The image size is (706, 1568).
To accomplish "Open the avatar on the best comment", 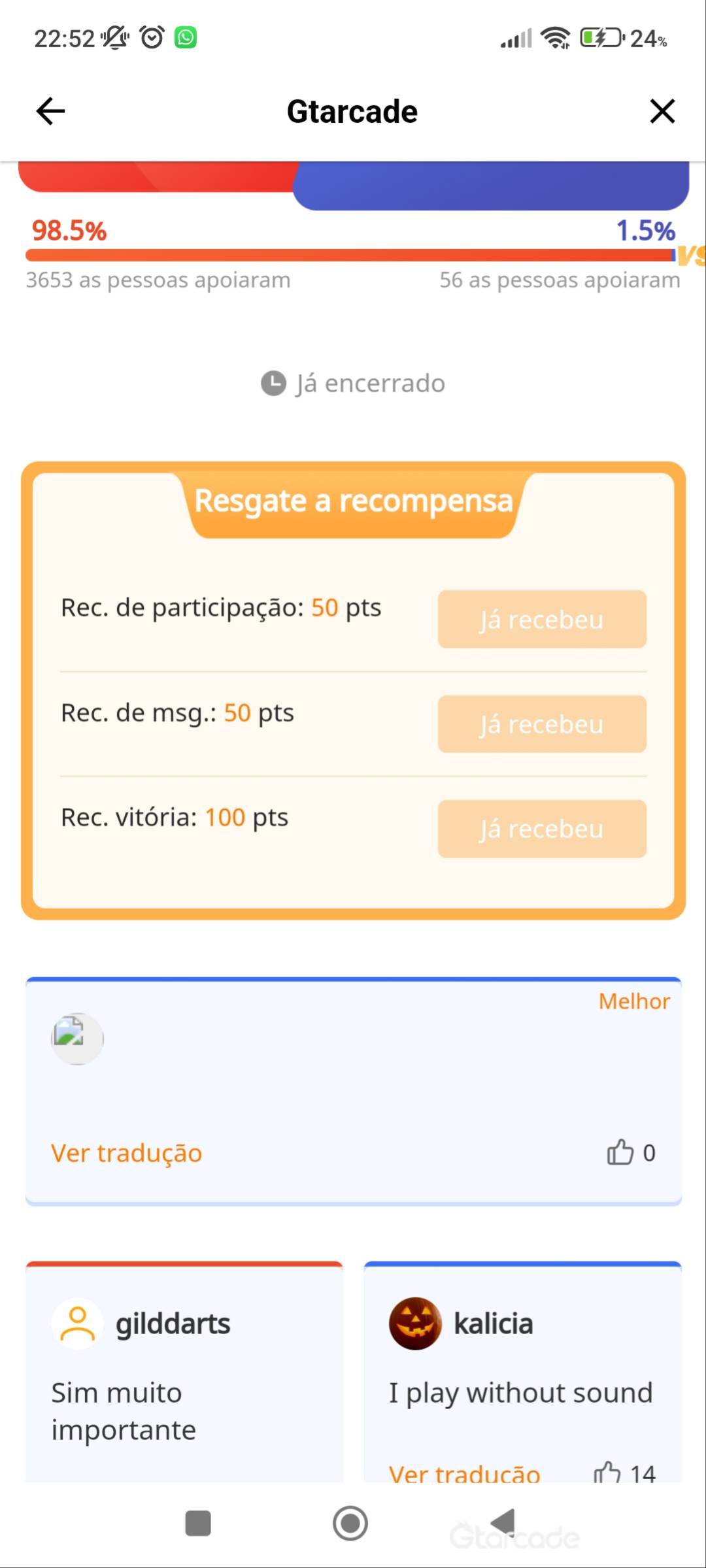I will tap(77, 1039).
